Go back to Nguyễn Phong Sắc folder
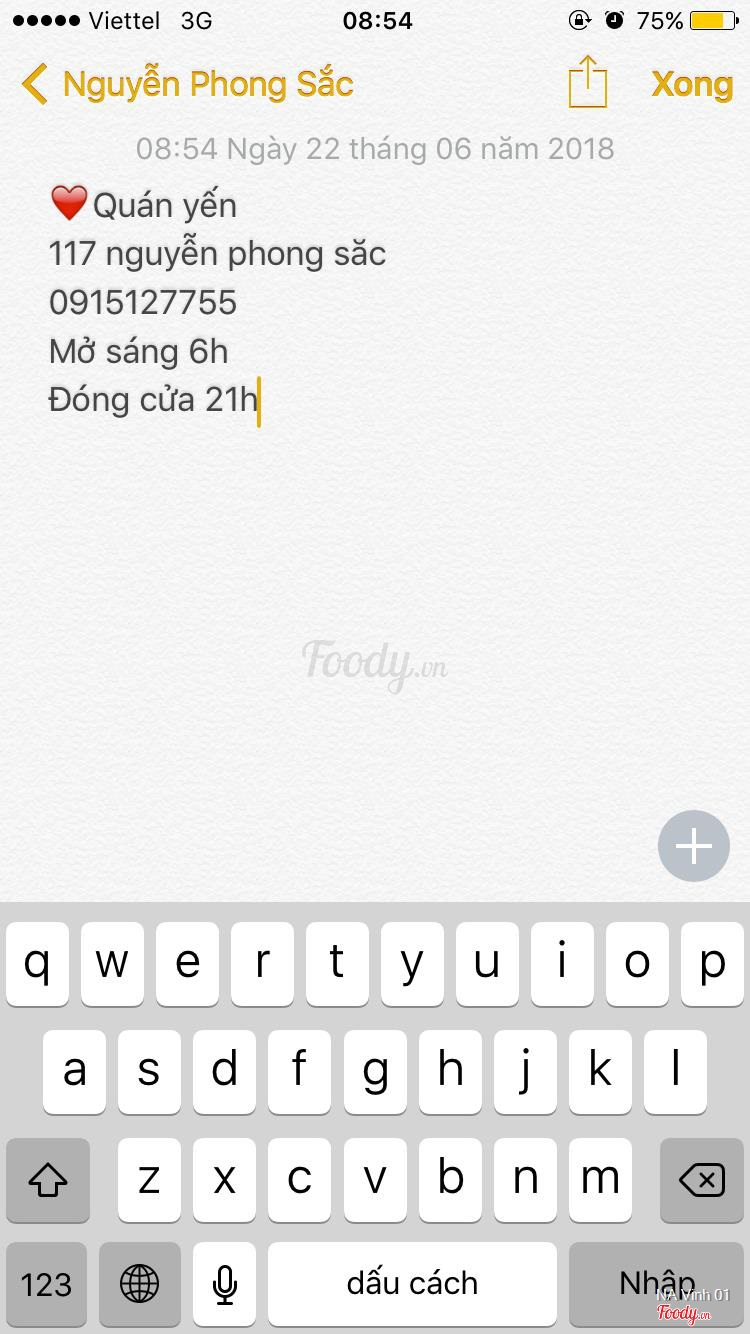 click(188, 84)
